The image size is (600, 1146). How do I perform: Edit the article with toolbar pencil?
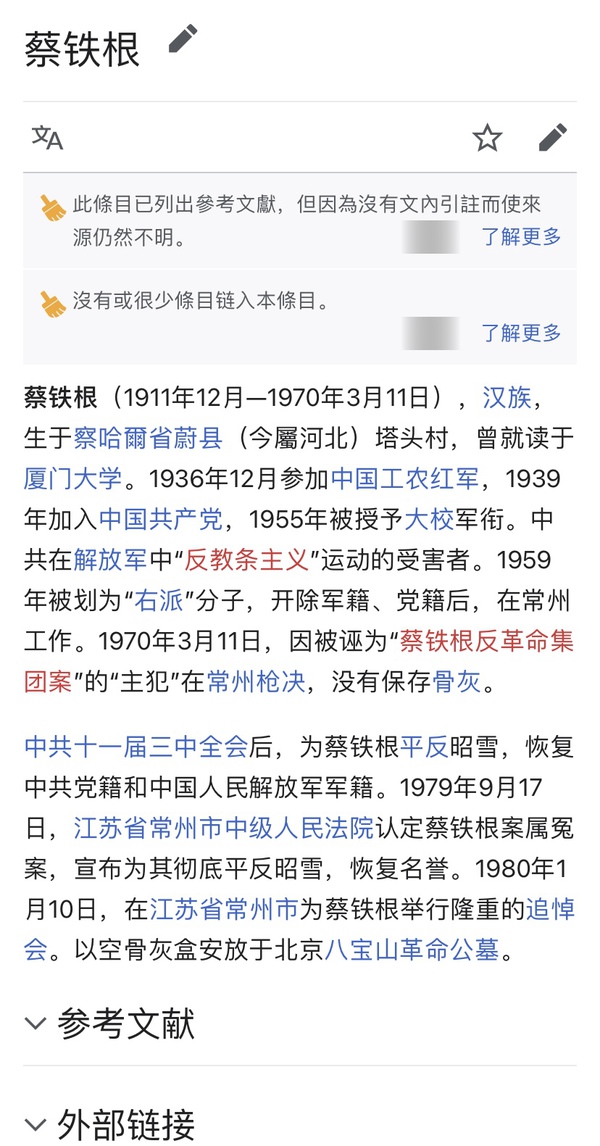(x=553, y=138)
